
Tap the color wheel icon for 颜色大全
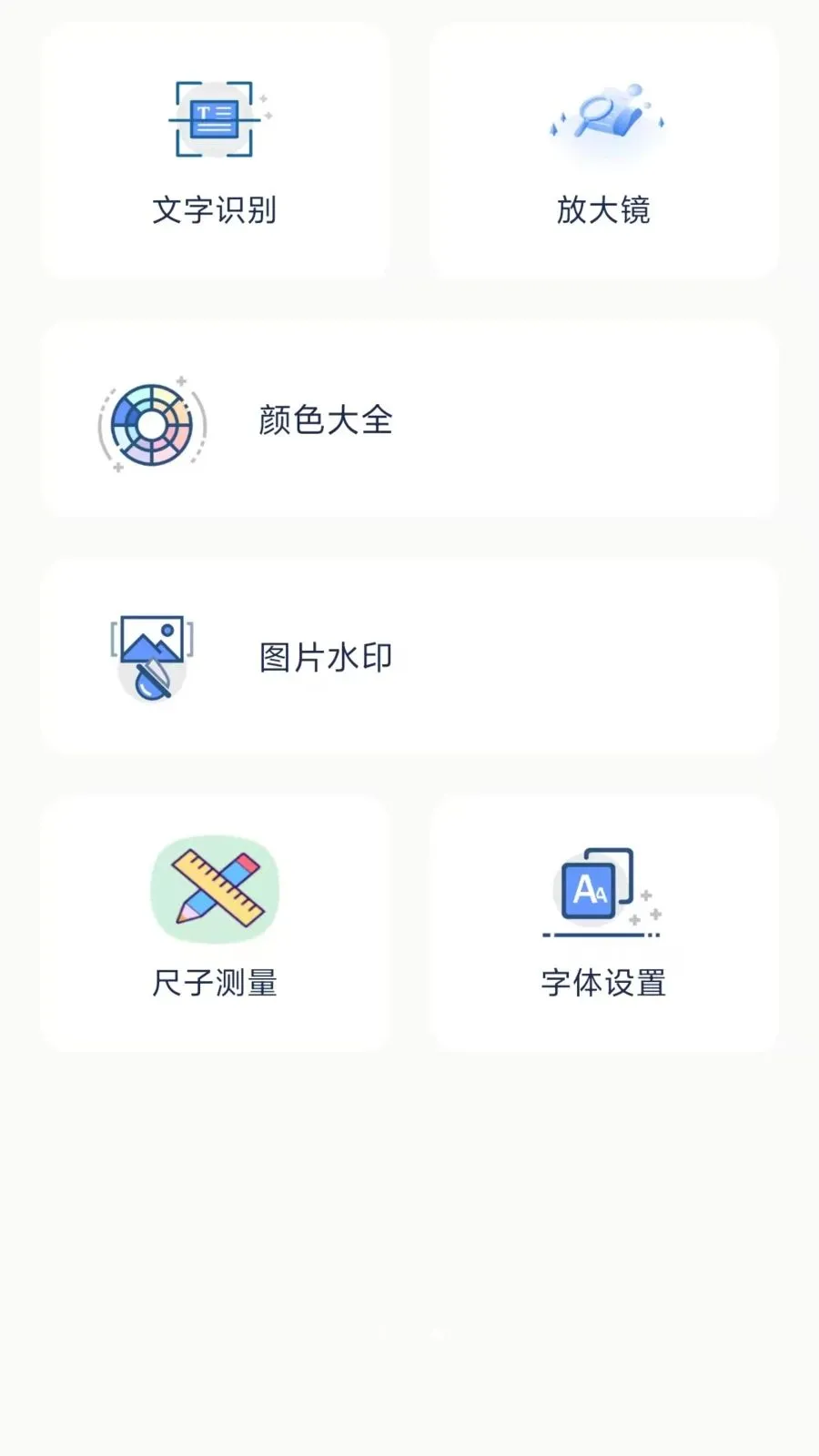pos(153,423)
